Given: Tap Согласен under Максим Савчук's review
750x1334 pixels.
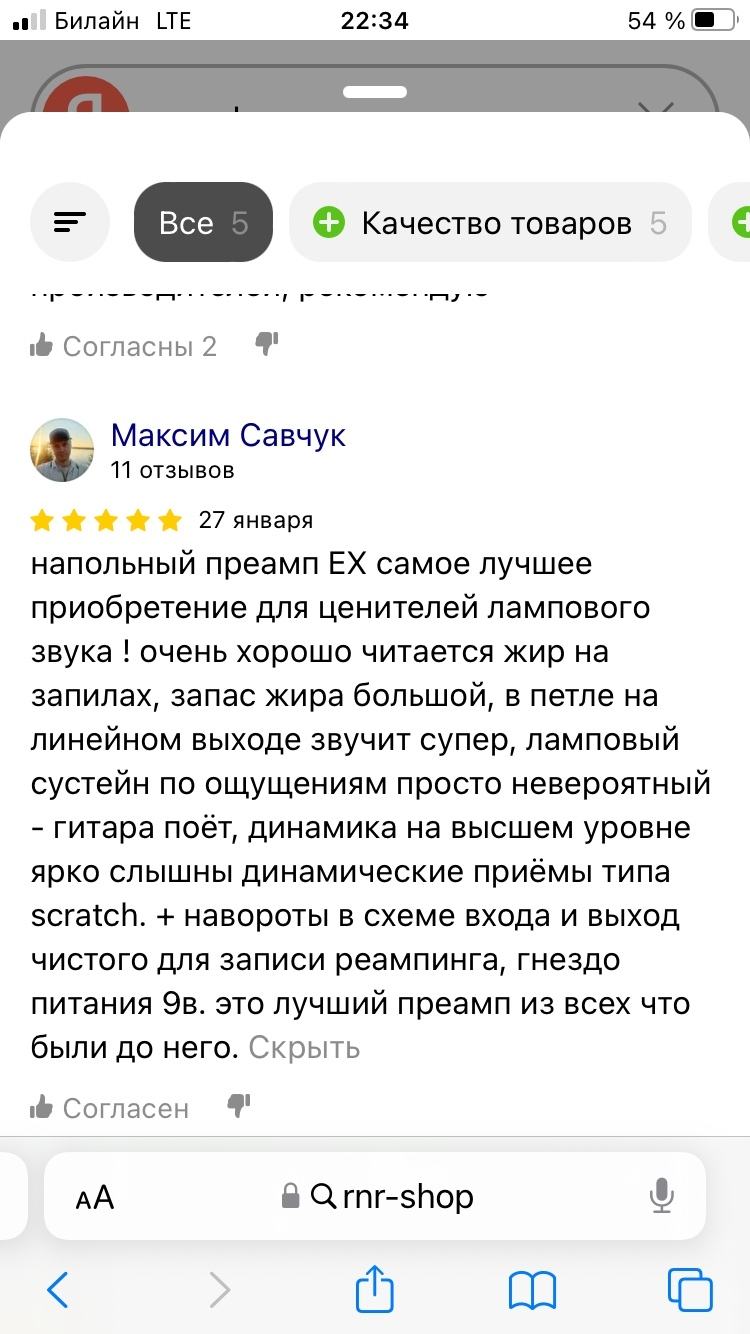Looking at the screenshot, I should (110, 1107).
